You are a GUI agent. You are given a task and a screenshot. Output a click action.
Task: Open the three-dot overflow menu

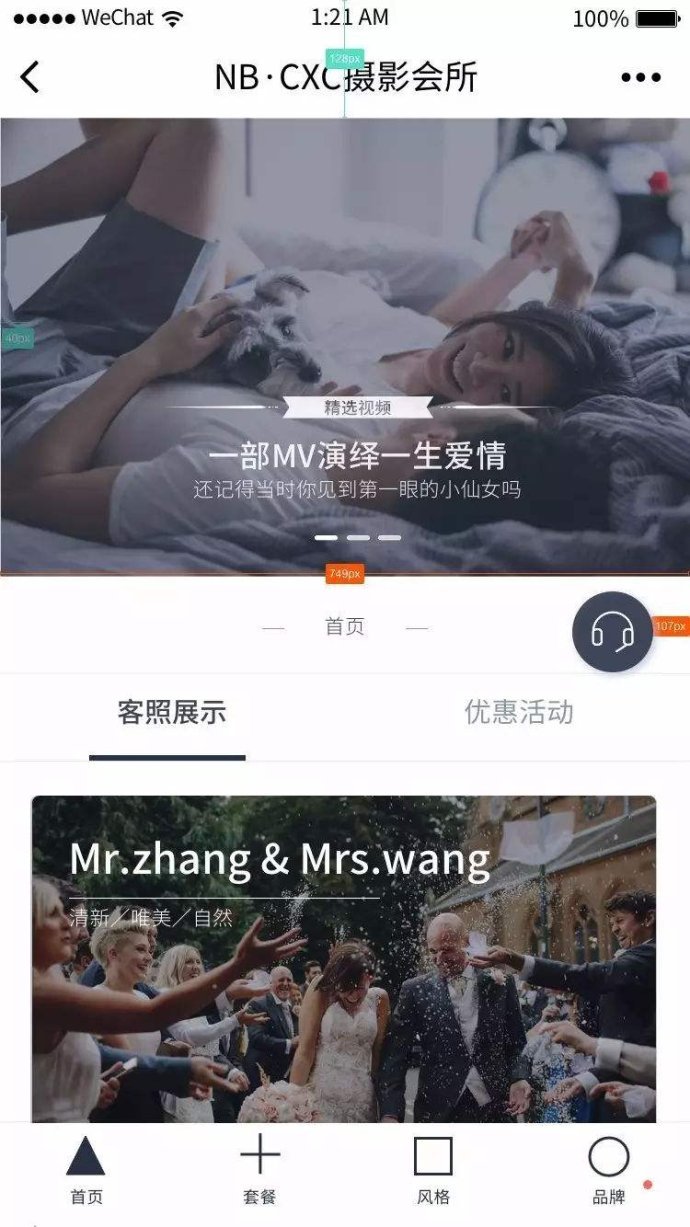pyautogui.click(x=641, y=77)
